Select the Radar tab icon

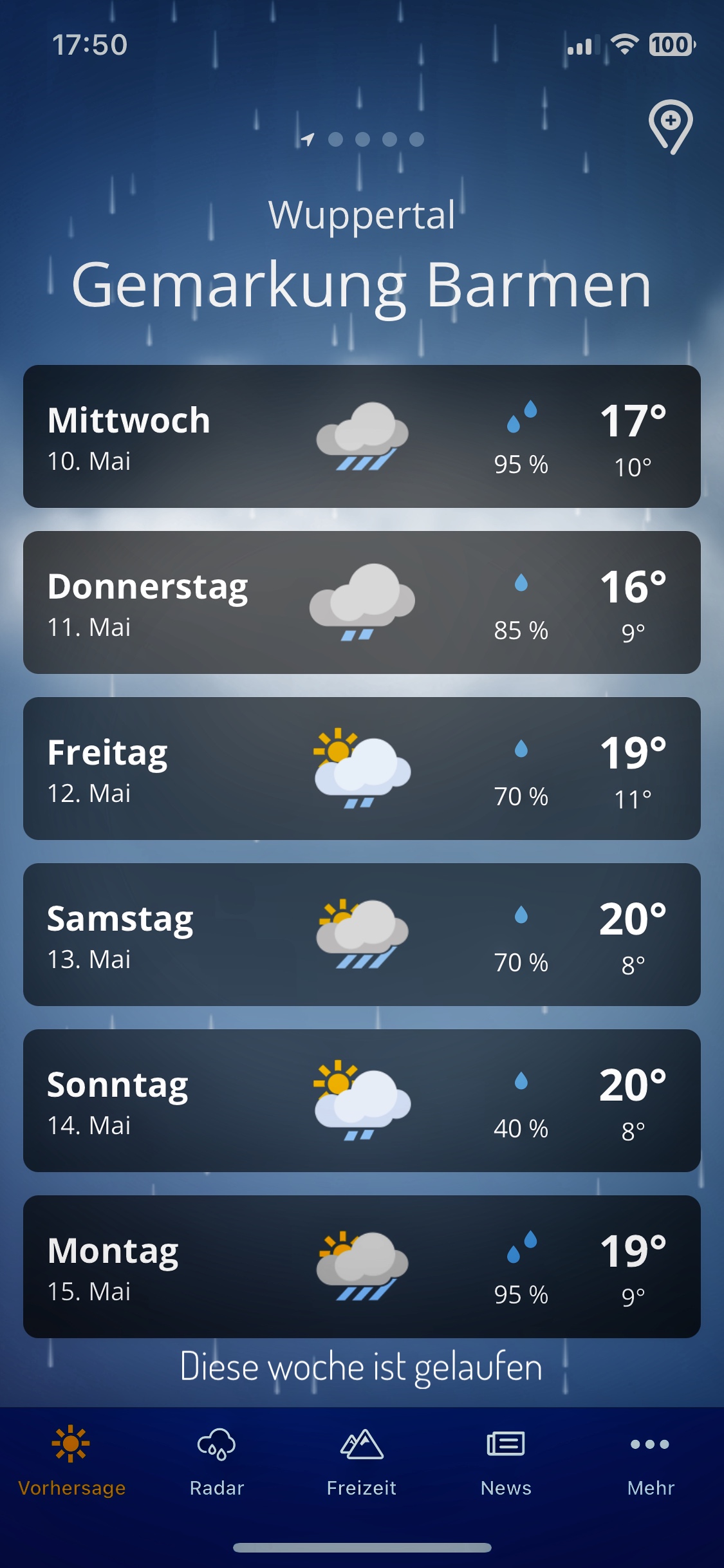tap(217, 1445)
